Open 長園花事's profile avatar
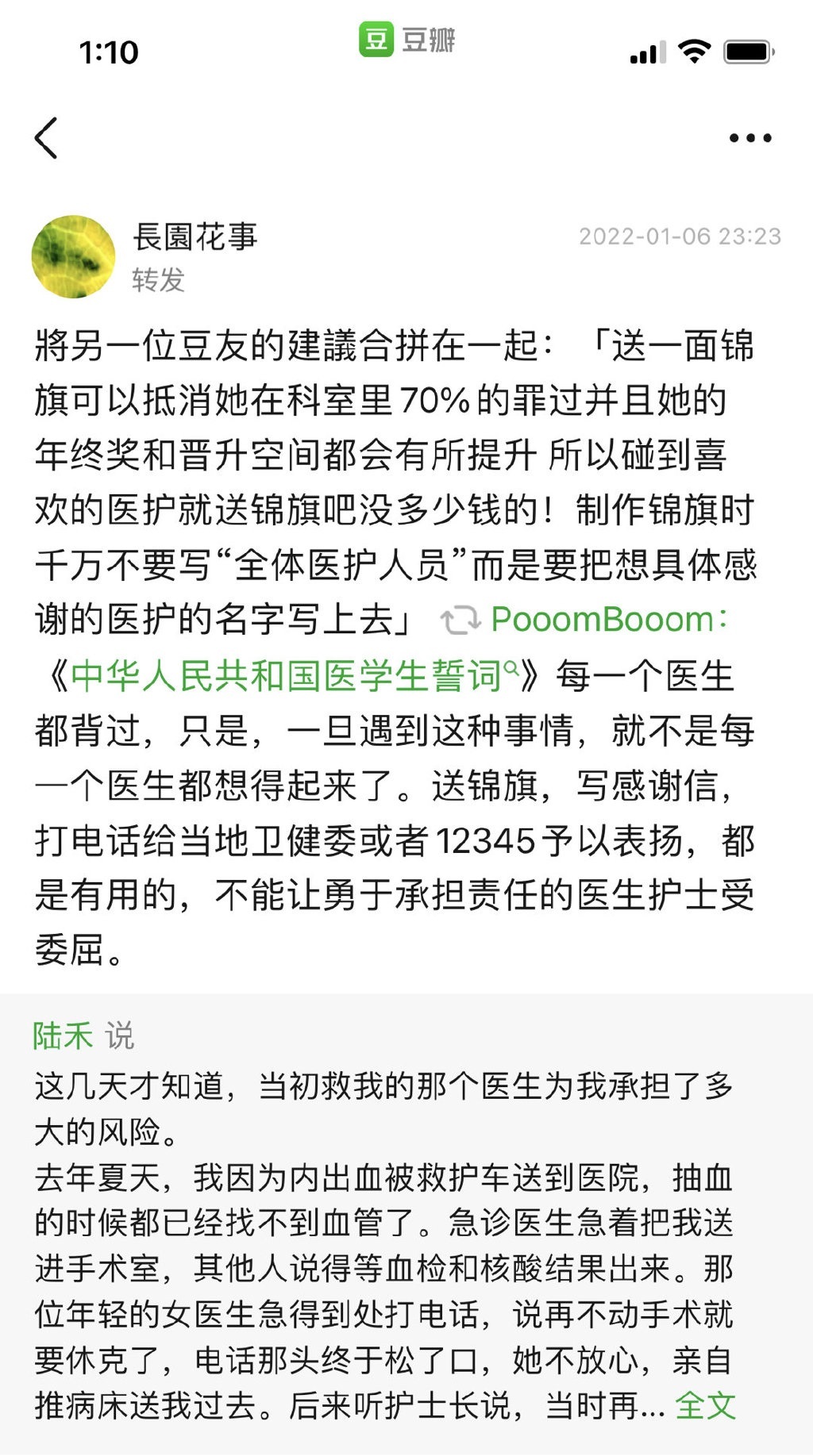The image size is (813, 1456). 73,255
